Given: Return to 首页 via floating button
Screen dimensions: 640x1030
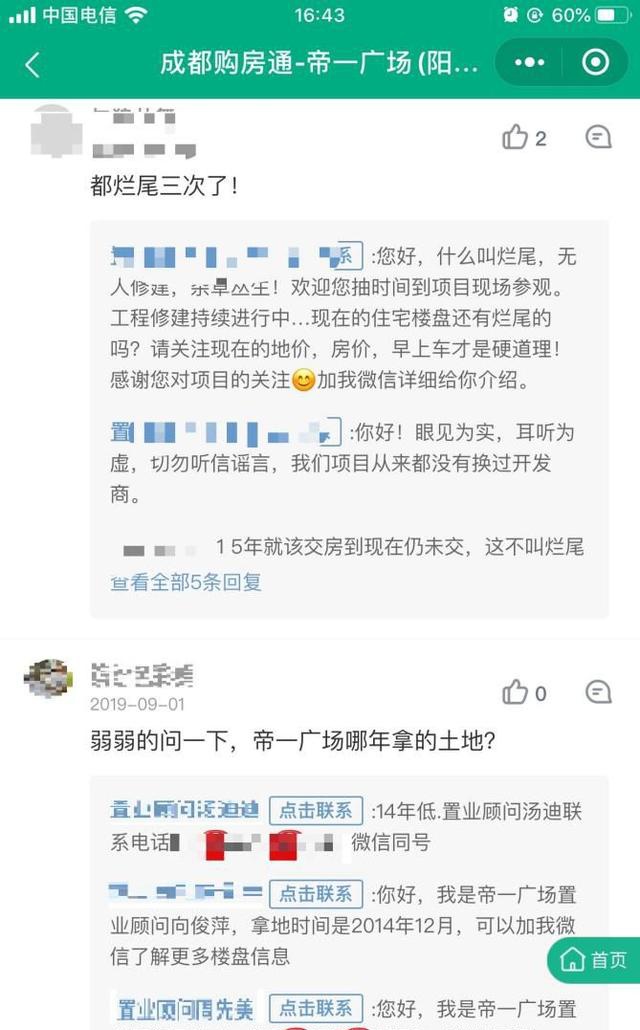Looking at the screenshot, I should (x=595, y=960).
